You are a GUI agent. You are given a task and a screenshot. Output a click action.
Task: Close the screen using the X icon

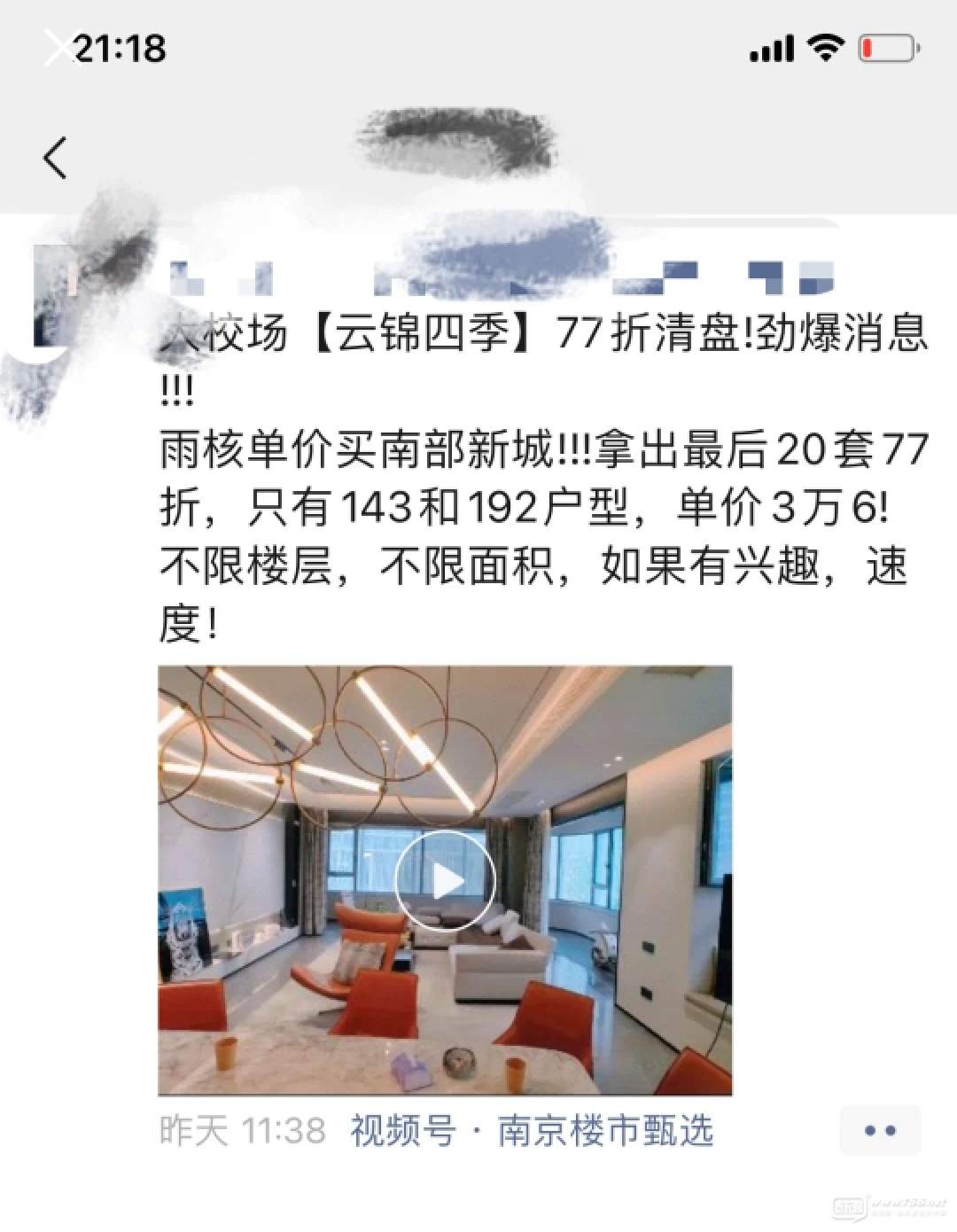tap(62, 49)
